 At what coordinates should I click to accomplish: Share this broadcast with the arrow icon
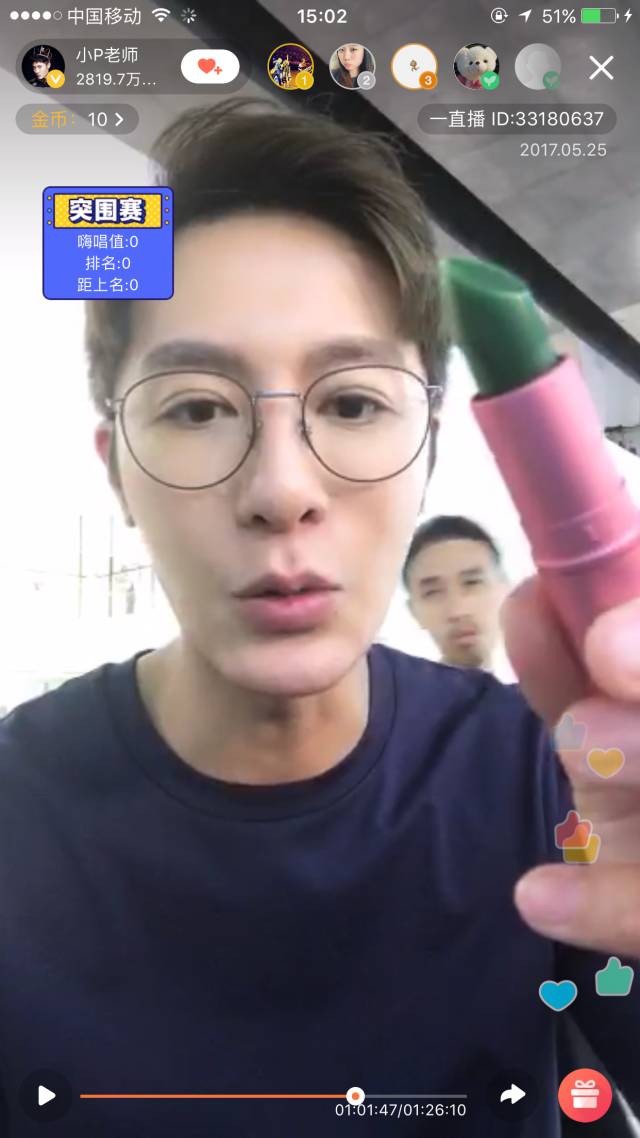tap(513, 1095)
